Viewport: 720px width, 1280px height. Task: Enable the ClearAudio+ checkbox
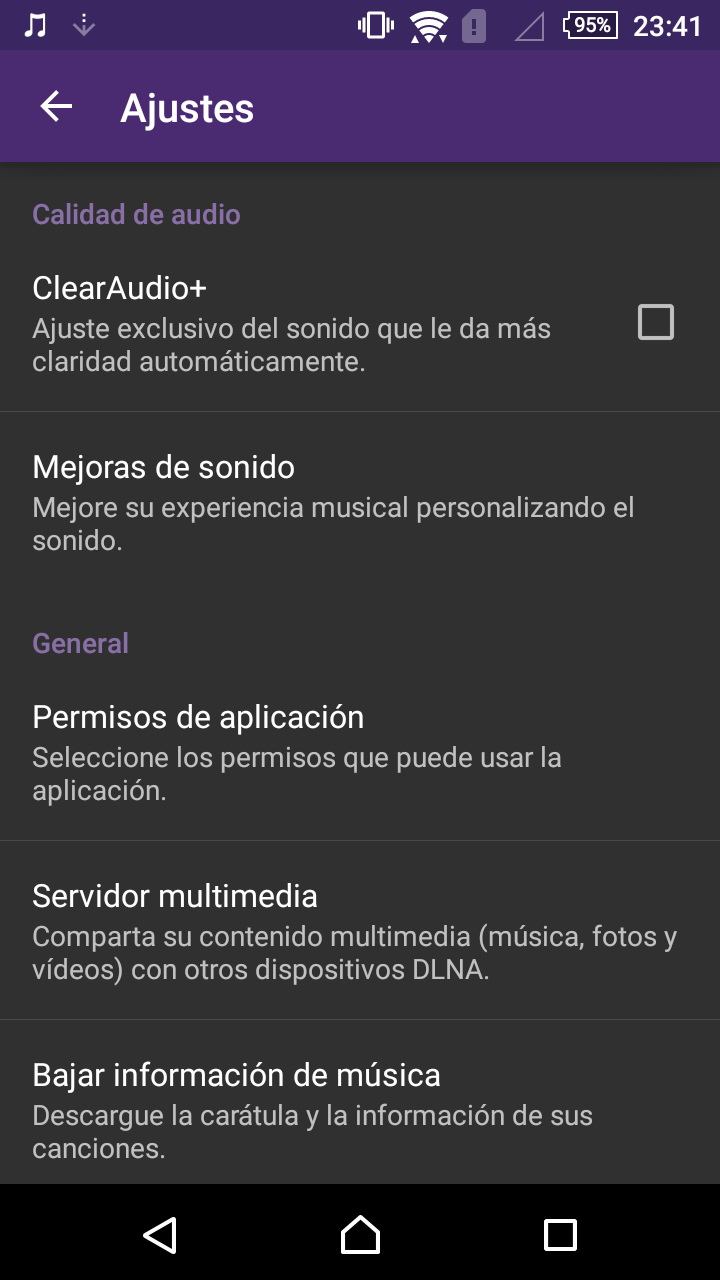tap(655, 323)
